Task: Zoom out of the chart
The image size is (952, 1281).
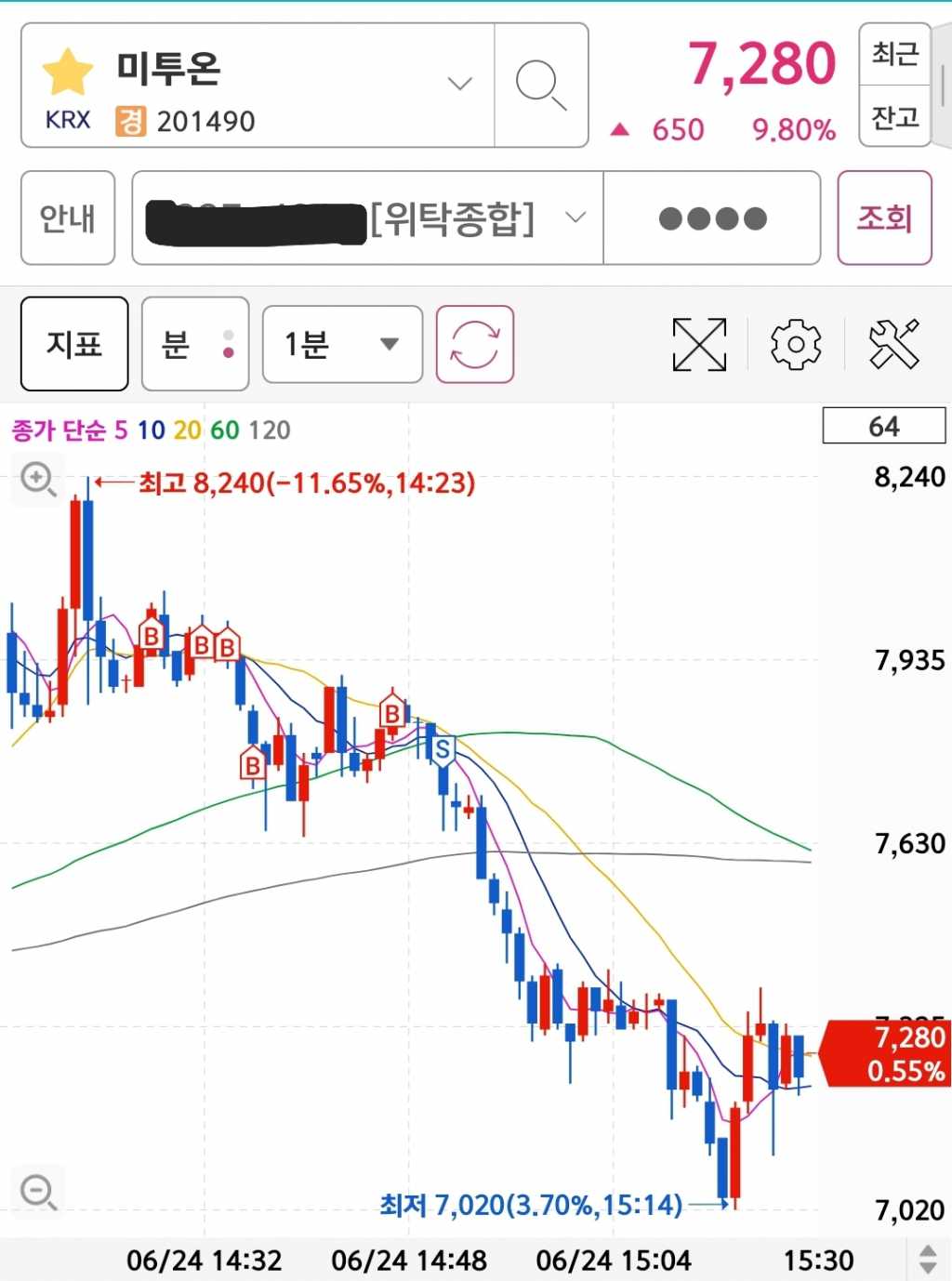Action: tap(38, 1191)
